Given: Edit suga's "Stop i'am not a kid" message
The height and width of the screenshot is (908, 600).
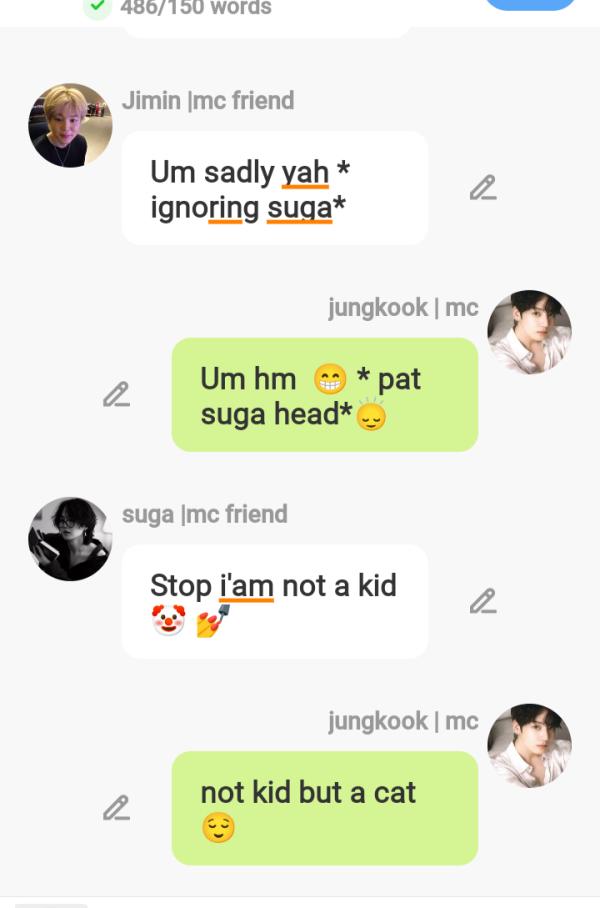Looking at the screenshot, I should coord(483,602).
